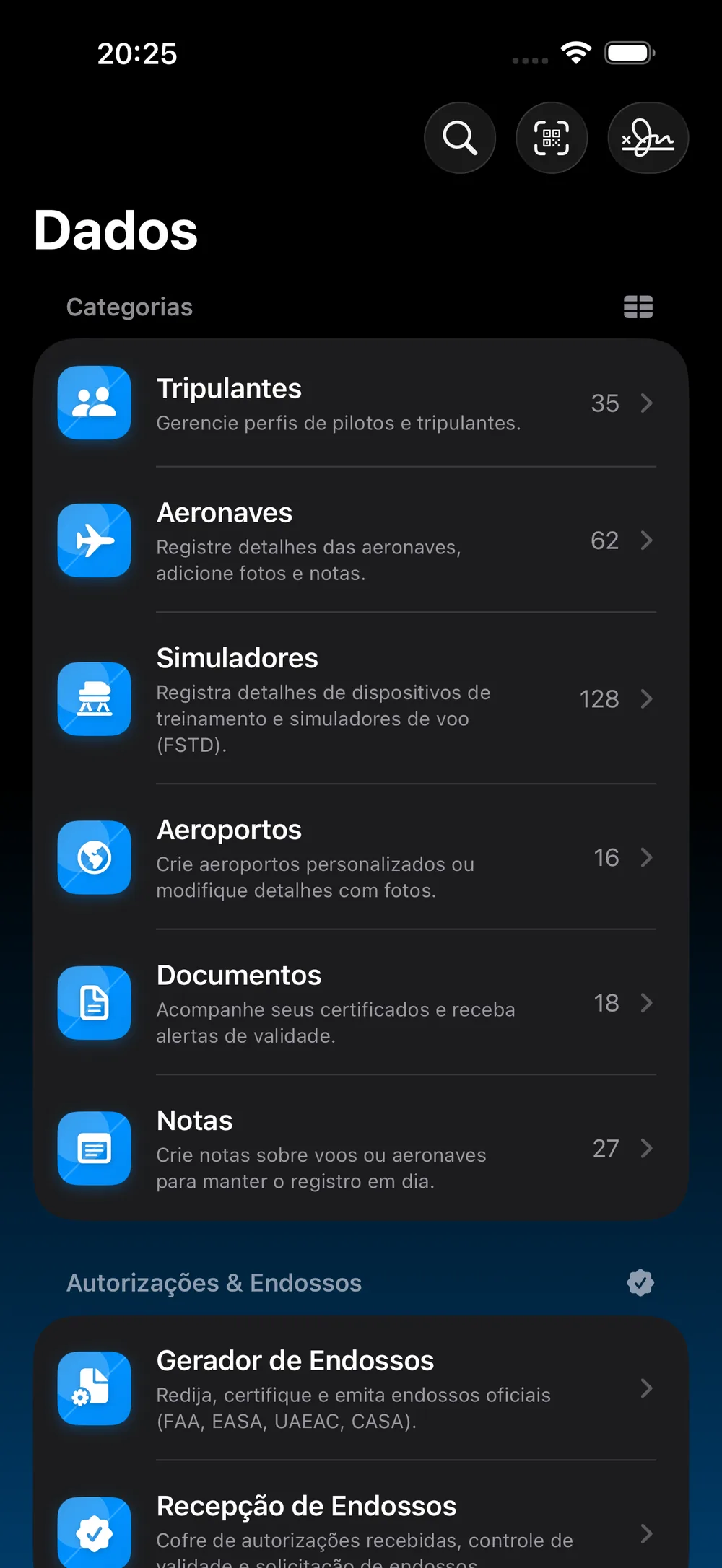
Task: View Documentos and certificates
Action: point(361,1003)
